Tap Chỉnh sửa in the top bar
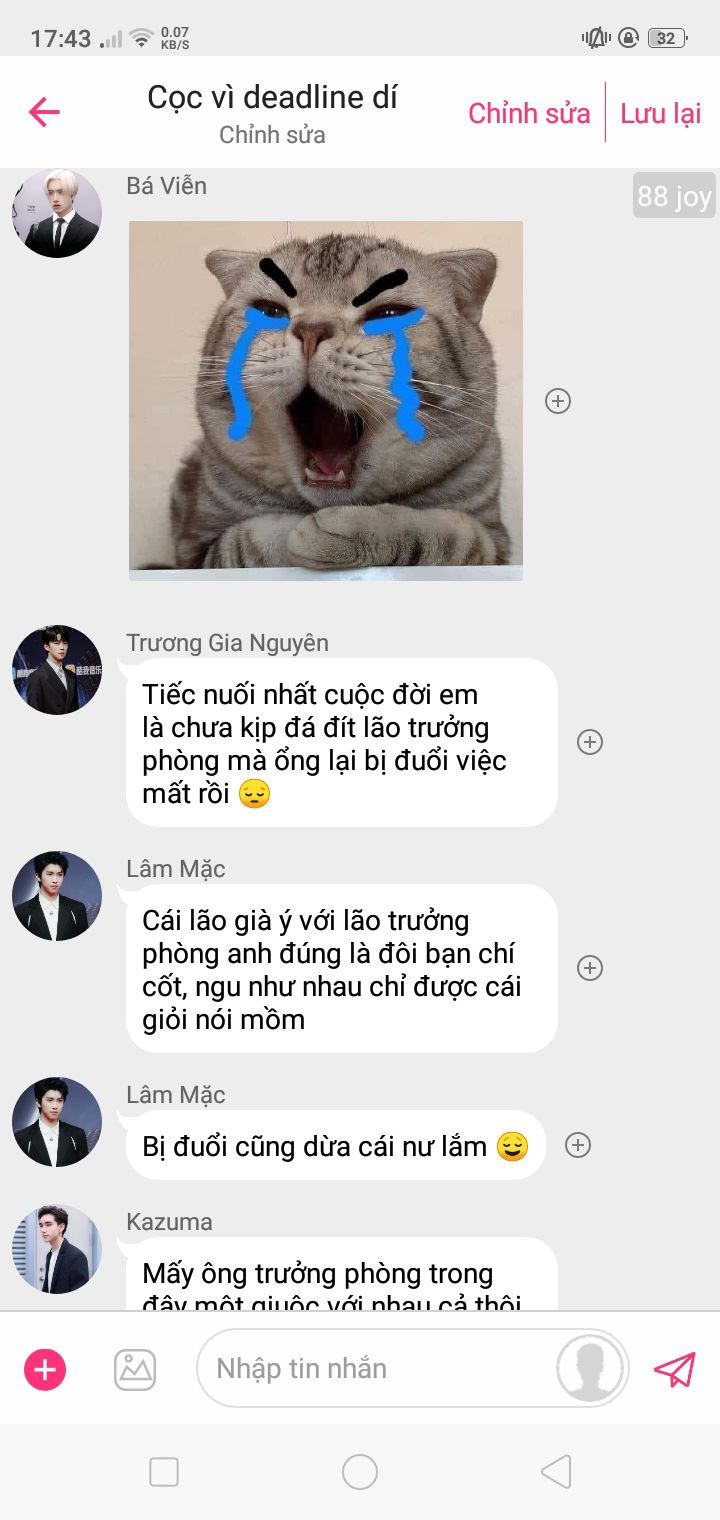This screenshot has width=720, height=1520. tap(529, 113)
